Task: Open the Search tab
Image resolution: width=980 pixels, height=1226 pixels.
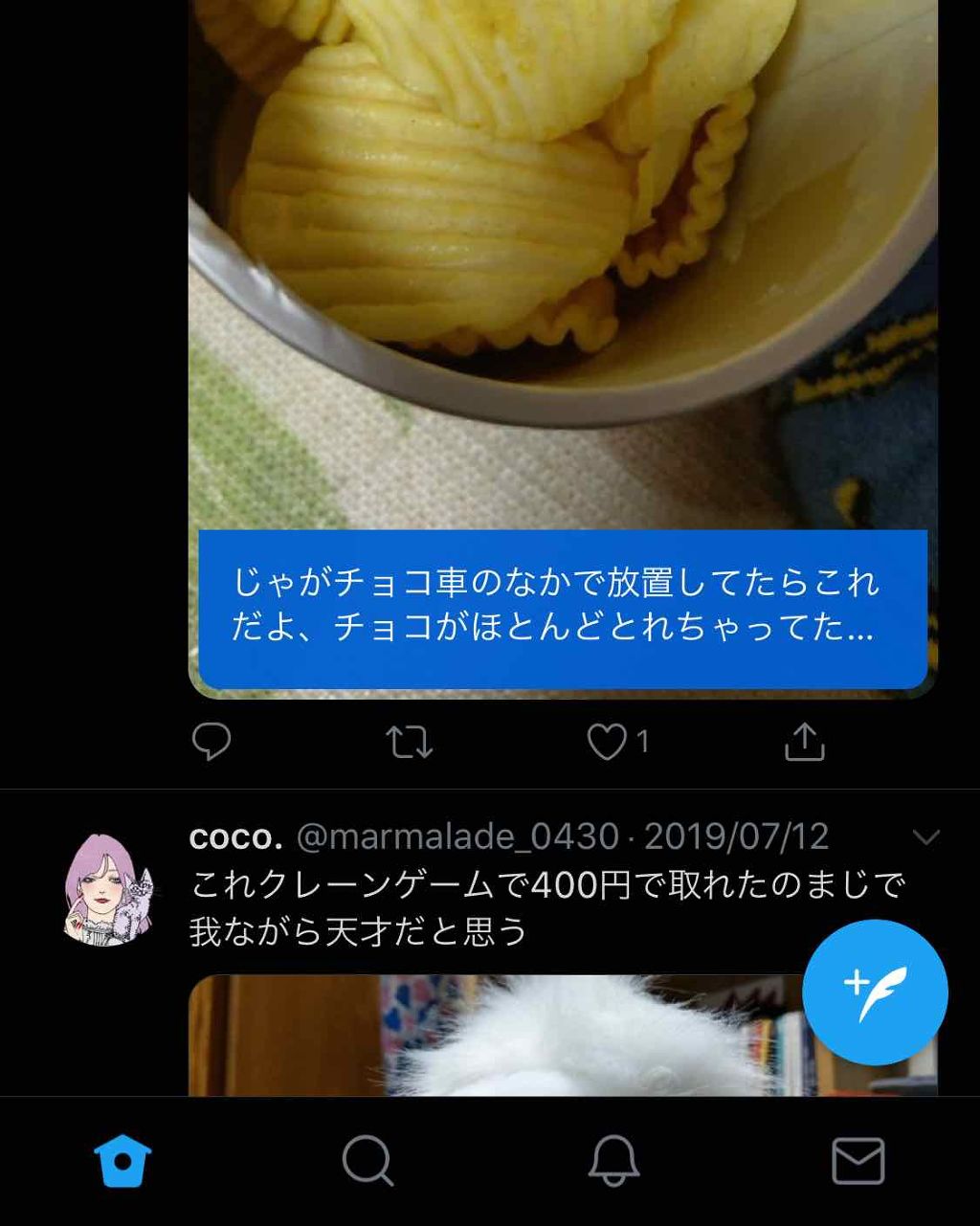Action: 367,1161
